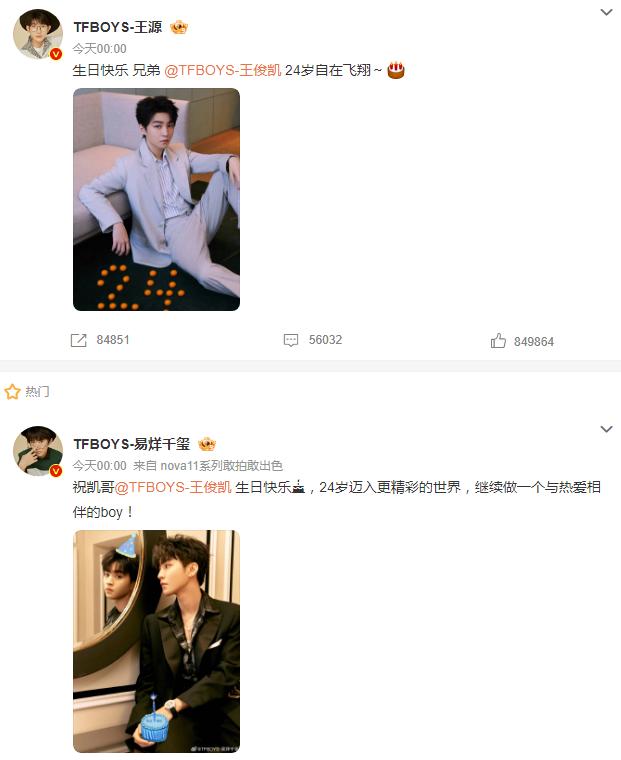621x760 pixels.
Task: Expand the options chevron on 易烊千玺's post
Action: 606,429
